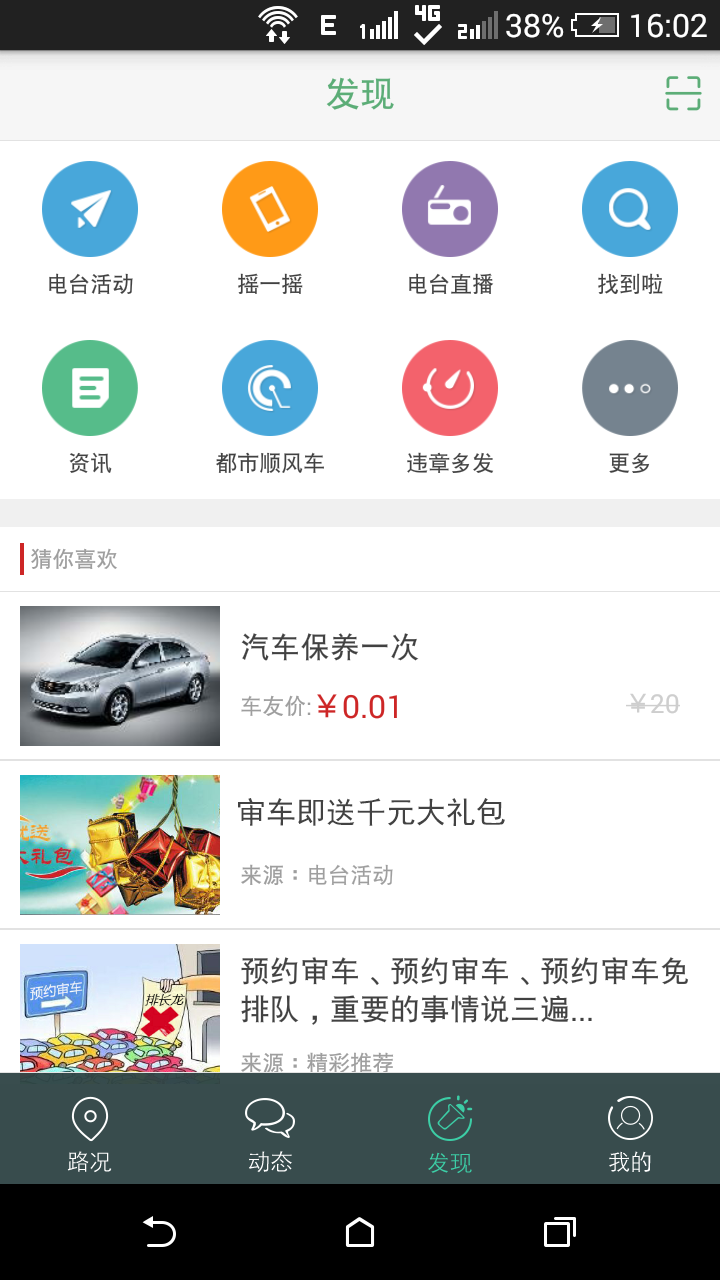Image resolution: width=720 pixels, height=1280 pixels.
Task: Select the 找到啦 search icon
Action: tap(630, 208)
